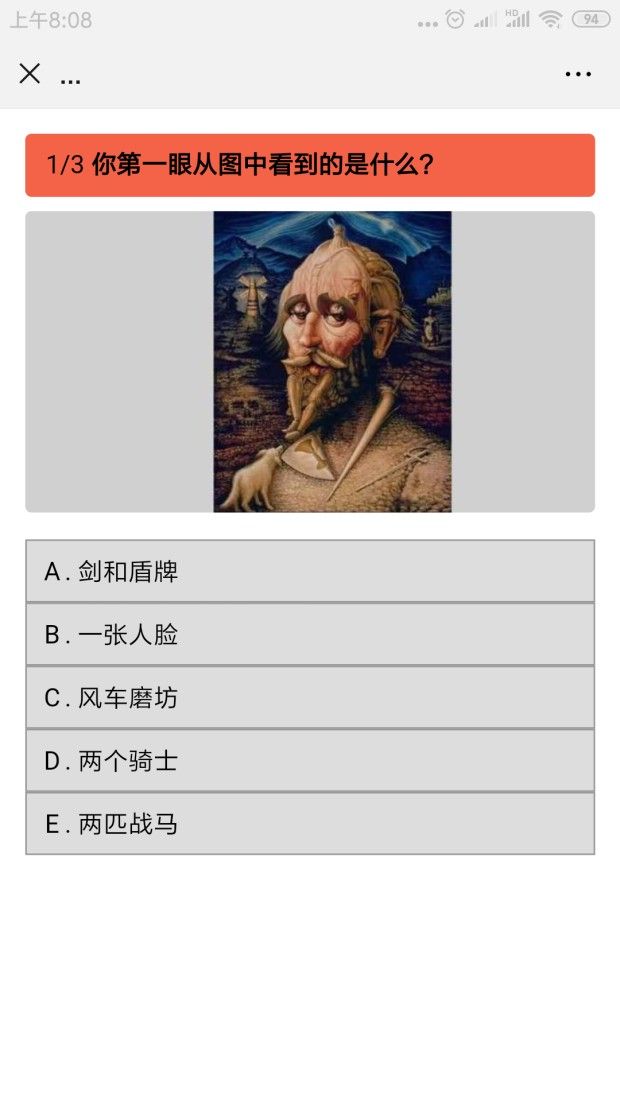Close this quiz page
620x1102 pixels.
30,73
